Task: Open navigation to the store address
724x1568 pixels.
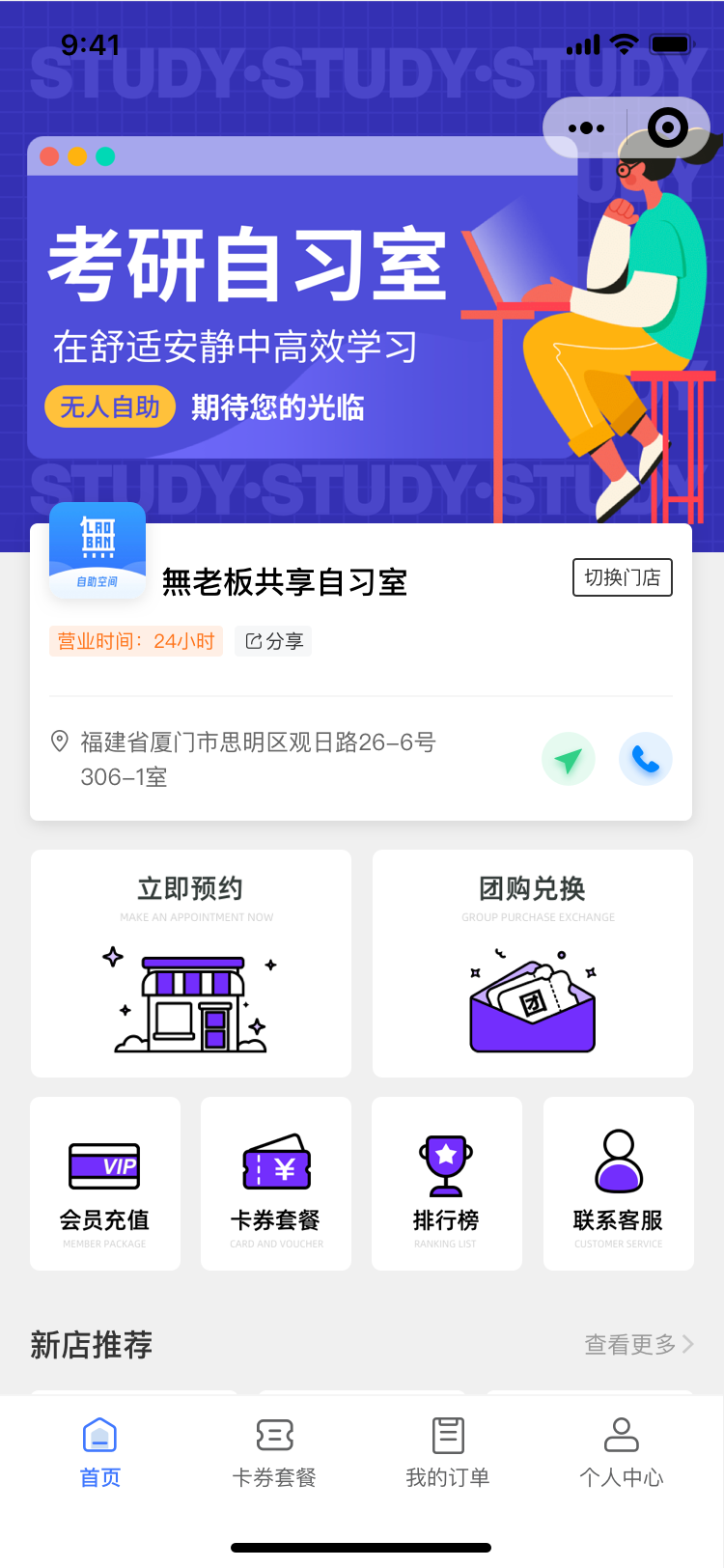Action: point(569,760)
